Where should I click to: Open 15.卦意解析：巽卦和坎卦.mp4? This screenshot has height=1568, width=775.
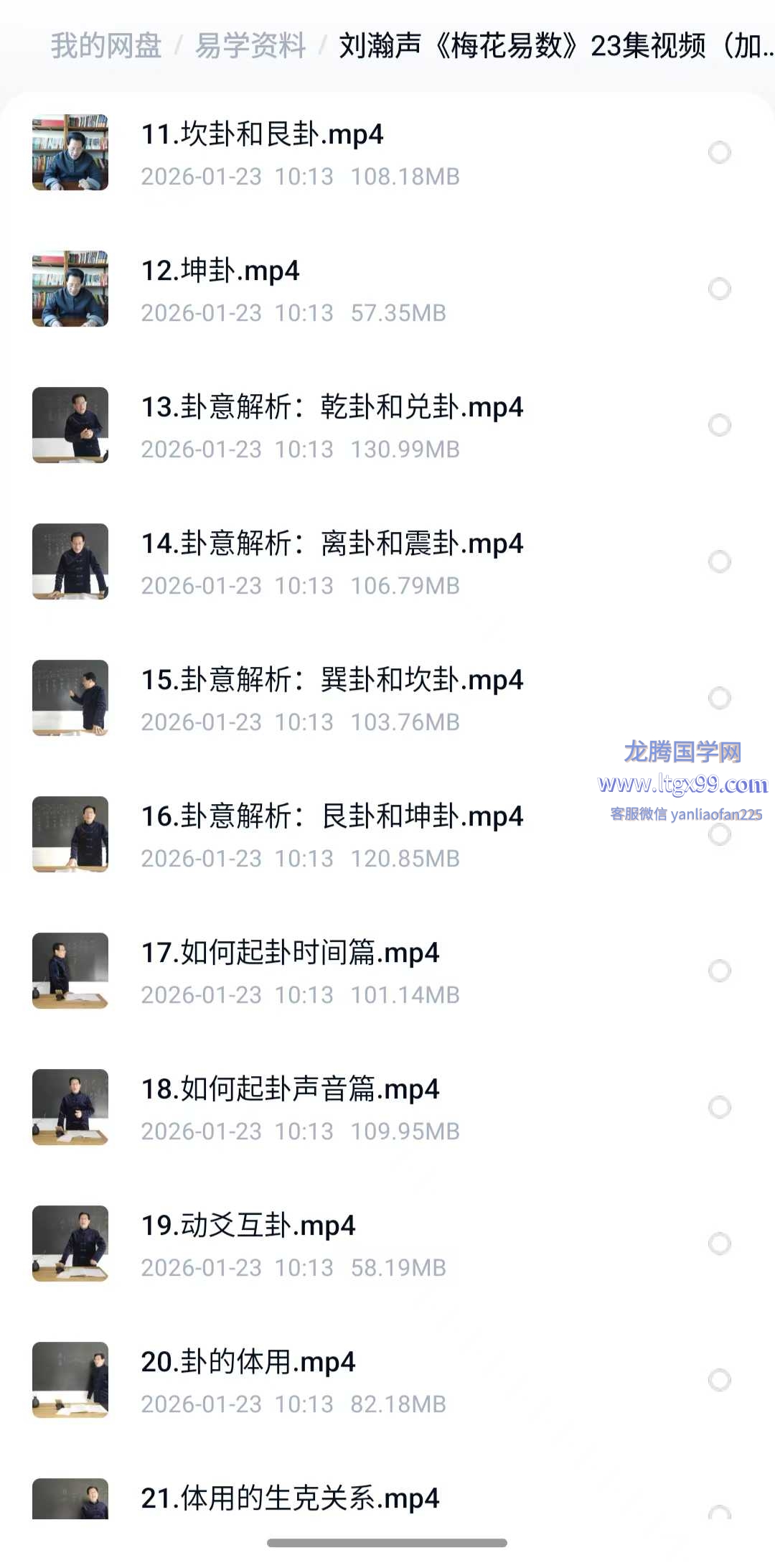(x=332, y=680)
